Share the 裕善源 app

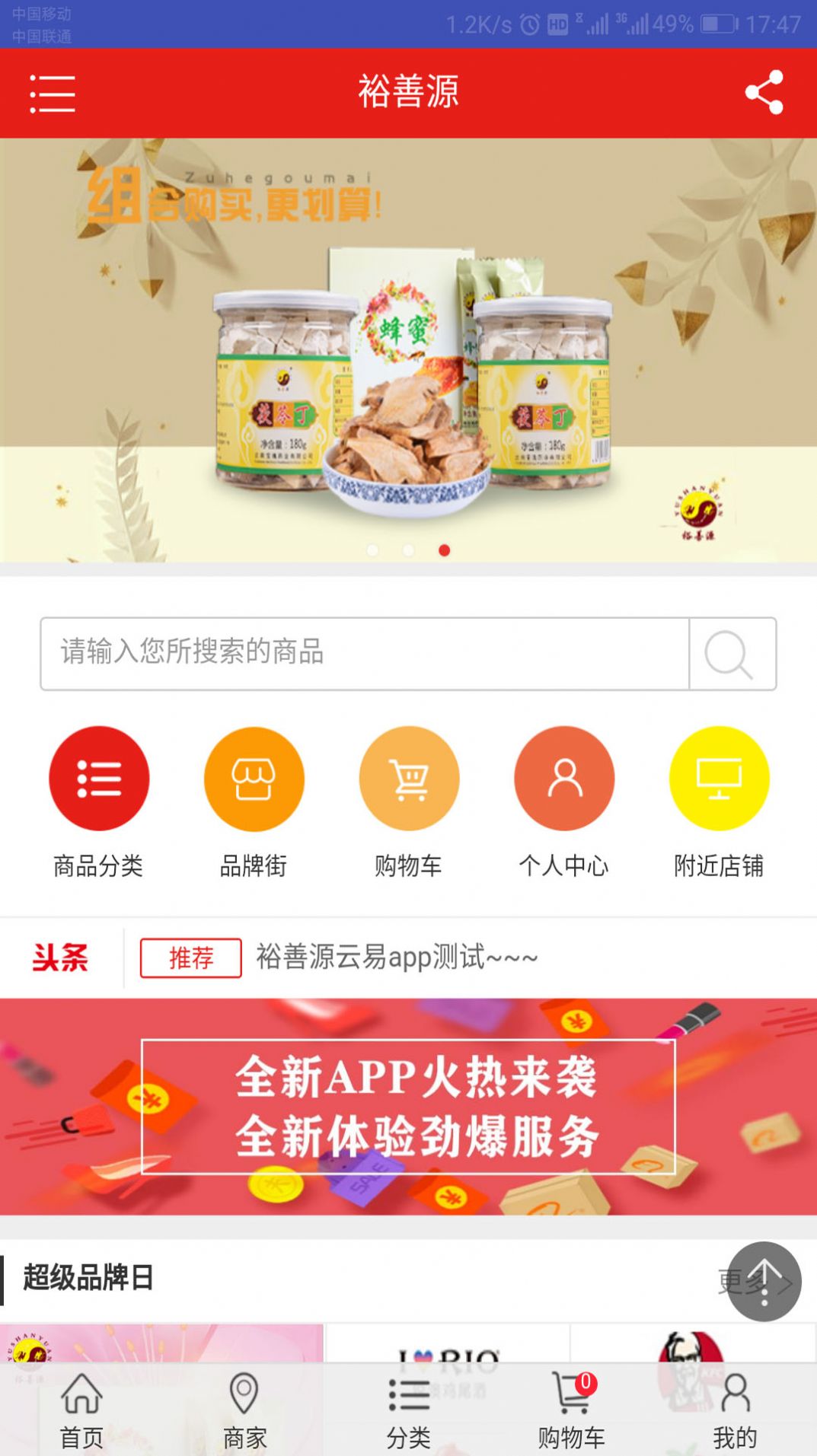click(764, 93)
